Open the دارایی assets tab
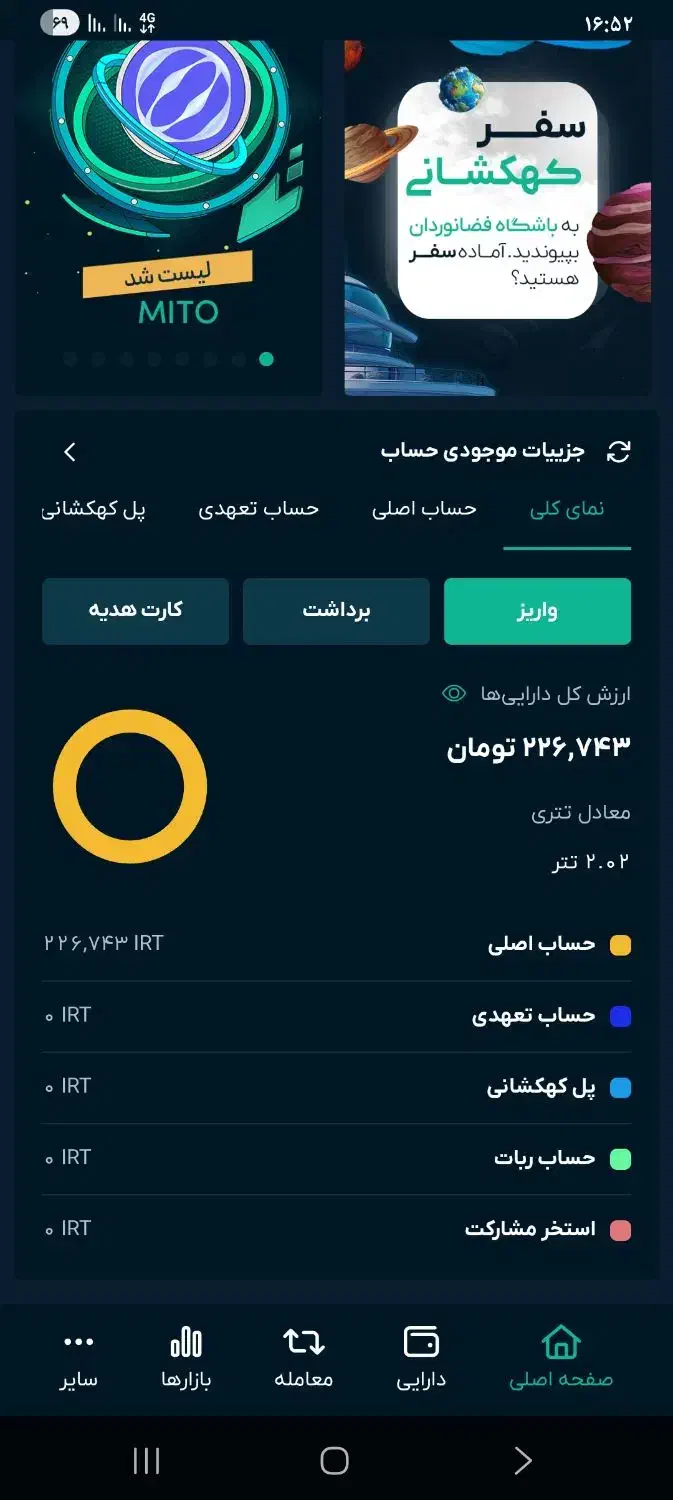673x1500 pixels. (x=421, y=1357)
